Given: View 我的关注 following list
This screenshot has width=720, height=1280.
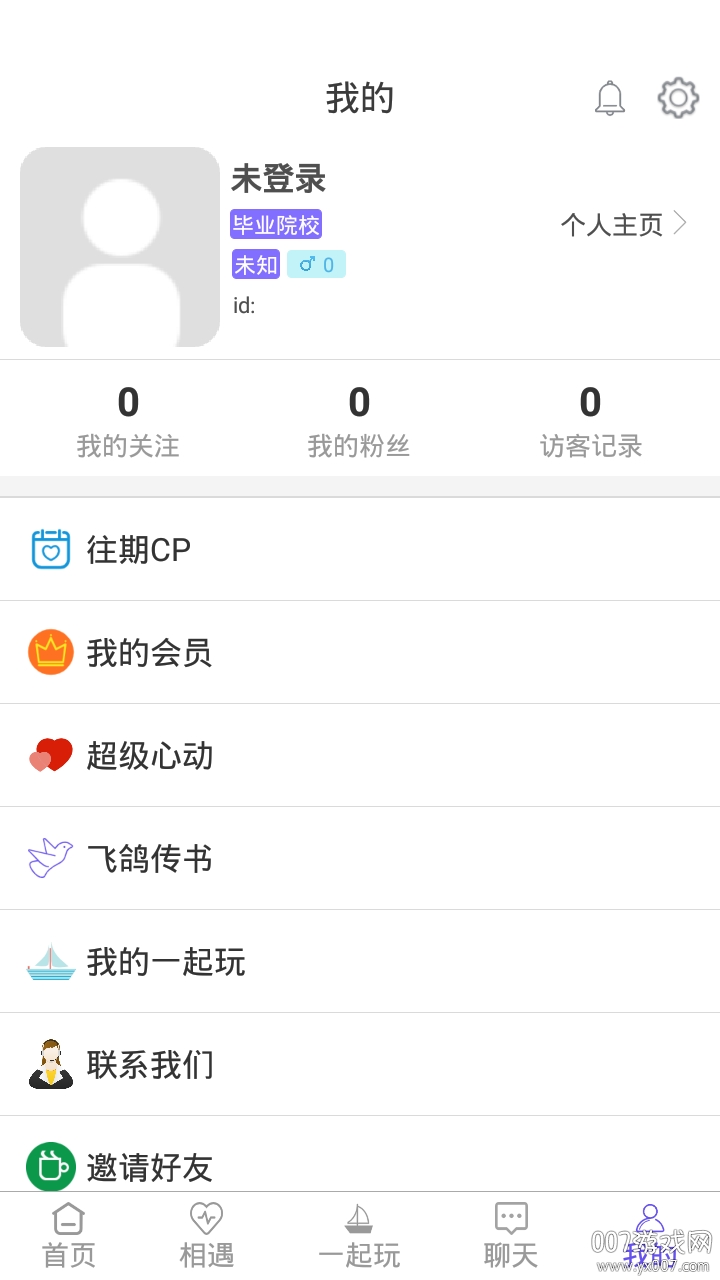Looking at the screenshot, I should [128, 420].
